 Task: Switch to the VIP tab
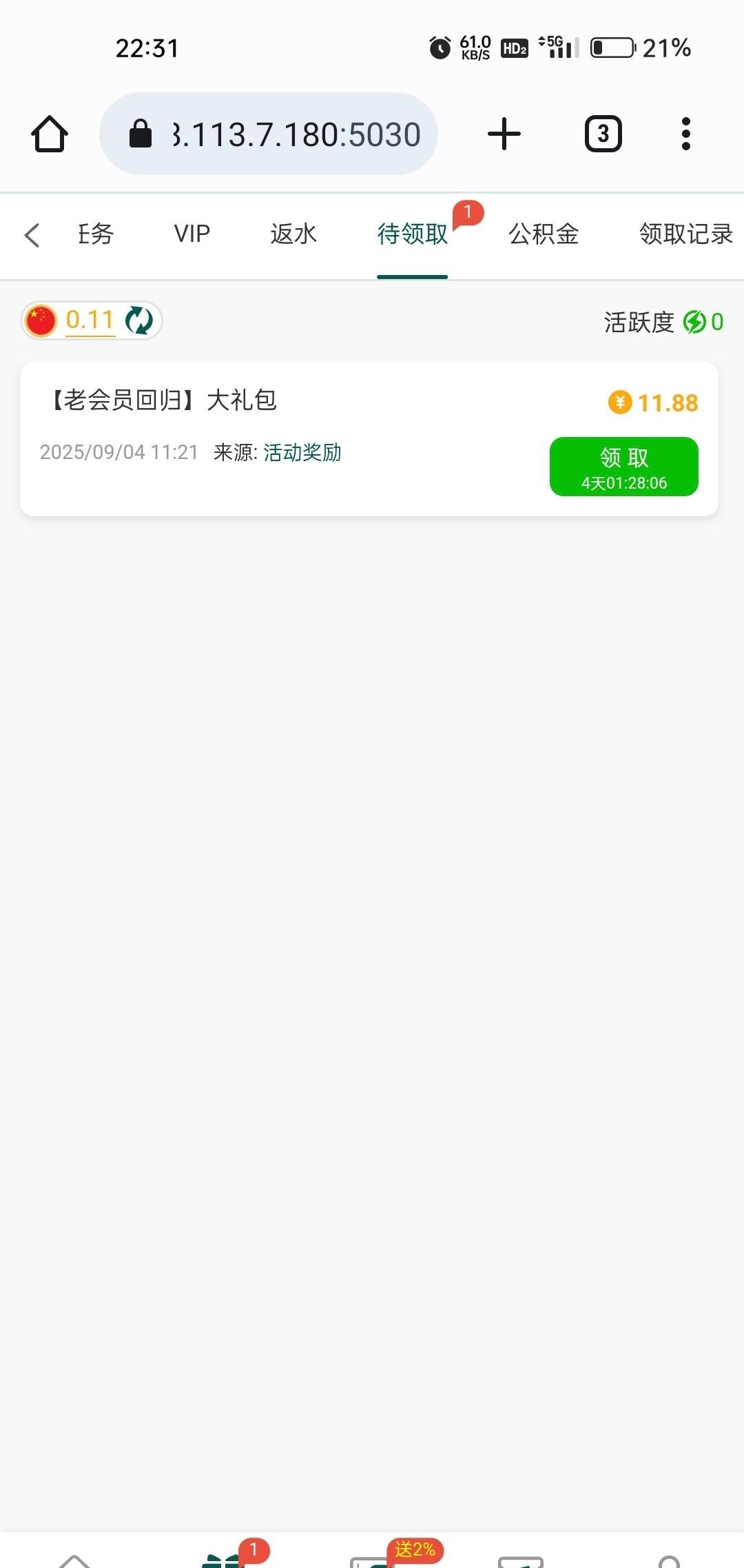[x=192, y=234]
